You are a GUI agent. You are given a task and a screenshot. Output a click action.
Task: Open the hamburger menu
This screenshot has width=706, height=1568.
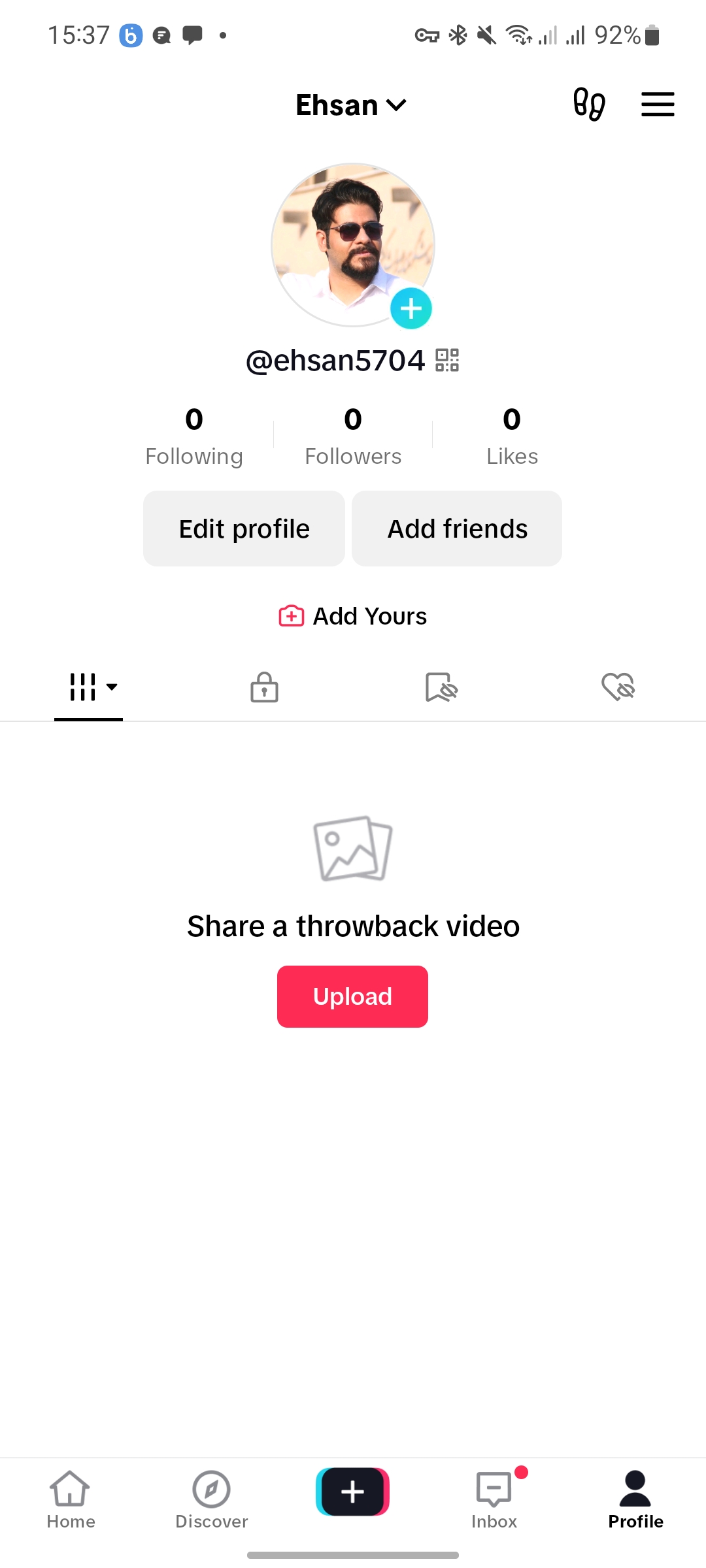pyautogui.click(x=658, y=105)
